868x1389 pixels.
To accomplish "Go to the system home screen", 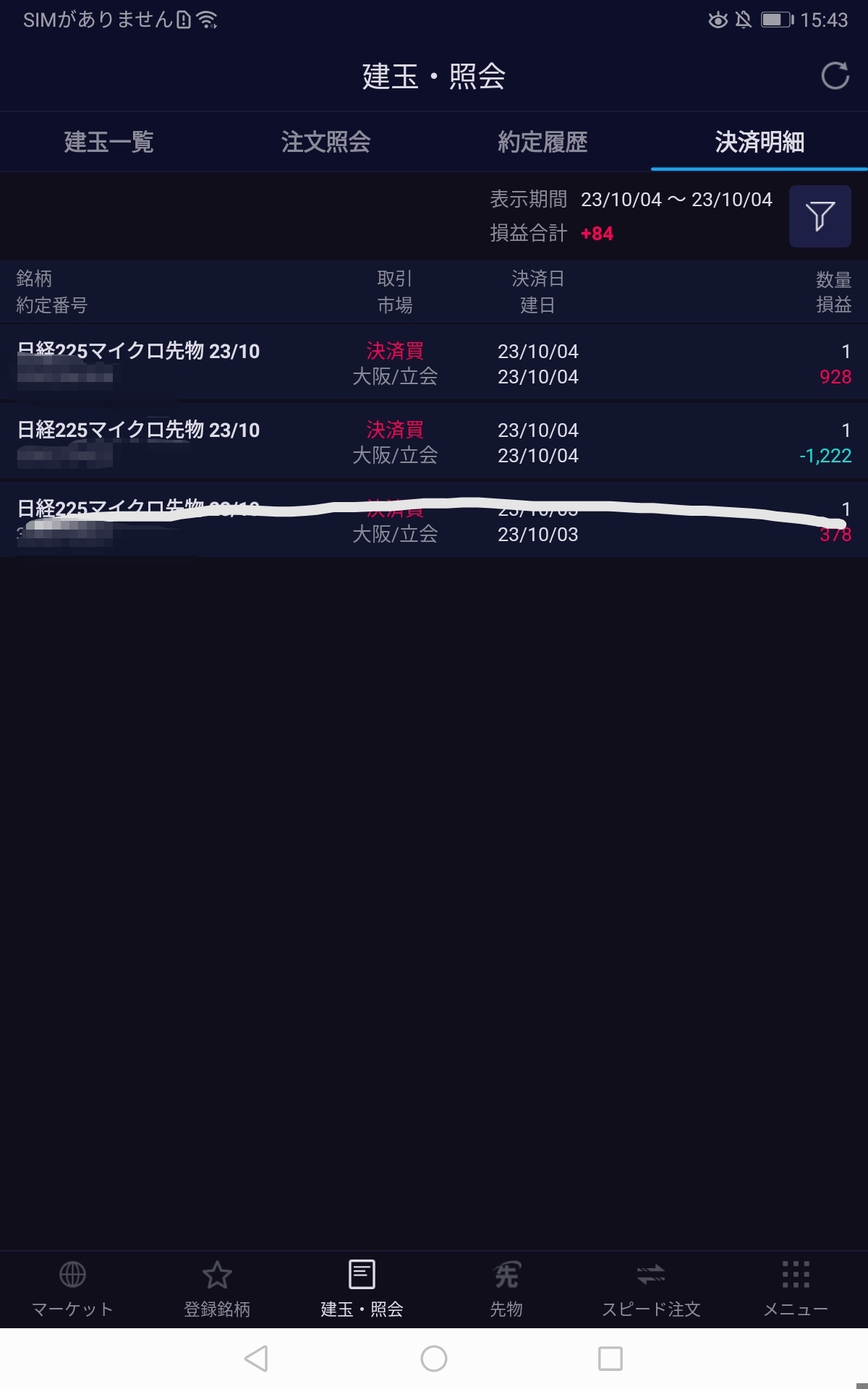I will click(x=434, y=1359).
